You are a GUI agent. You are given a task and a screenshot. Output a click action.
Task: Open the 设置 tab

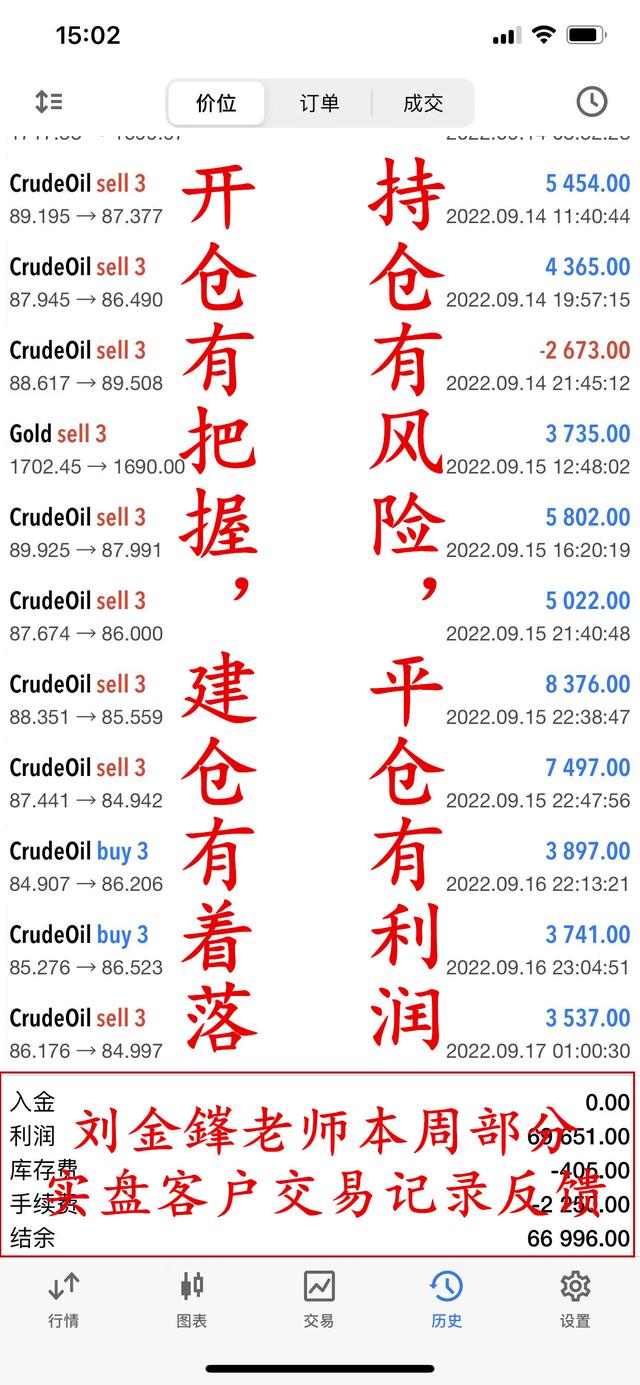tap(575, 1300)
